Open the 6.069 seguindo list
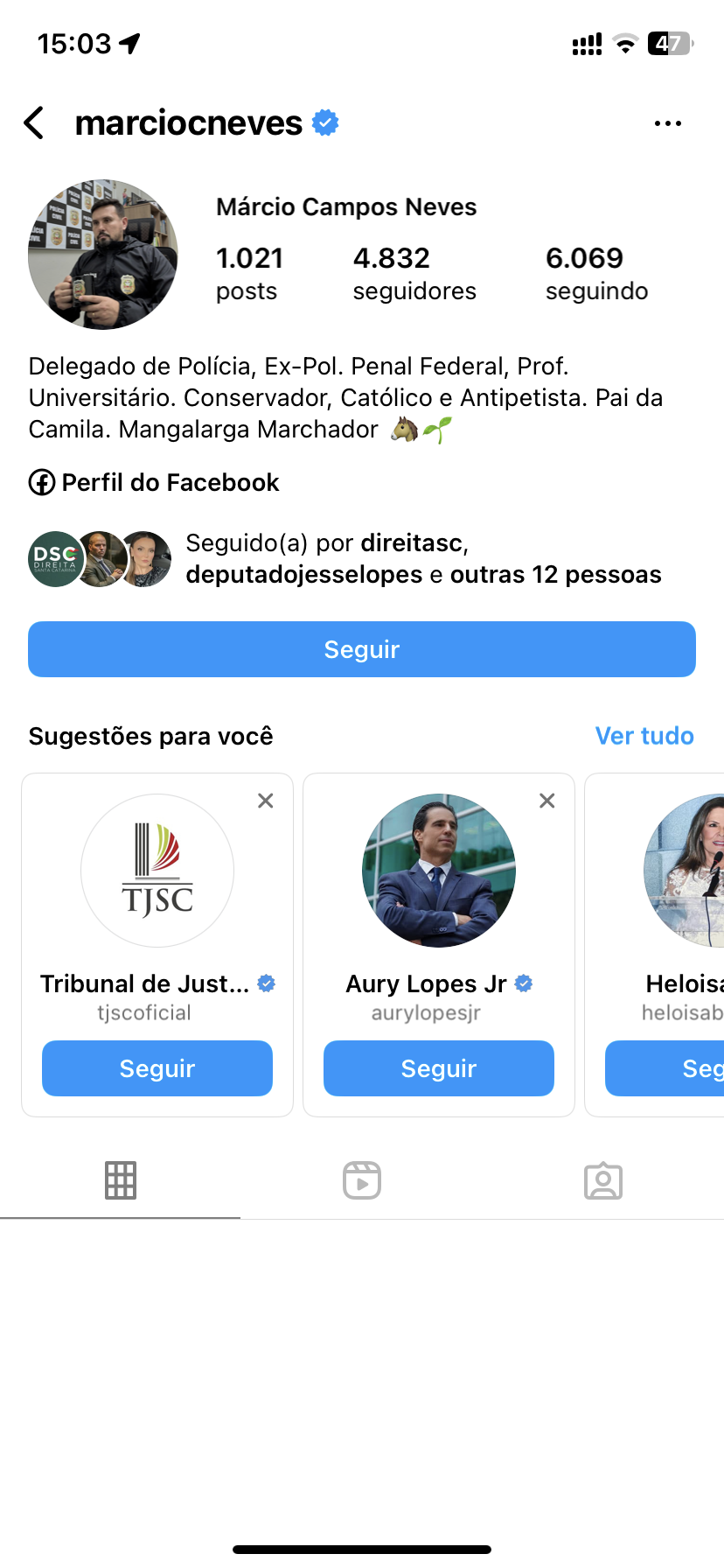Screen dimensions: 724x1568 (596, 273)
